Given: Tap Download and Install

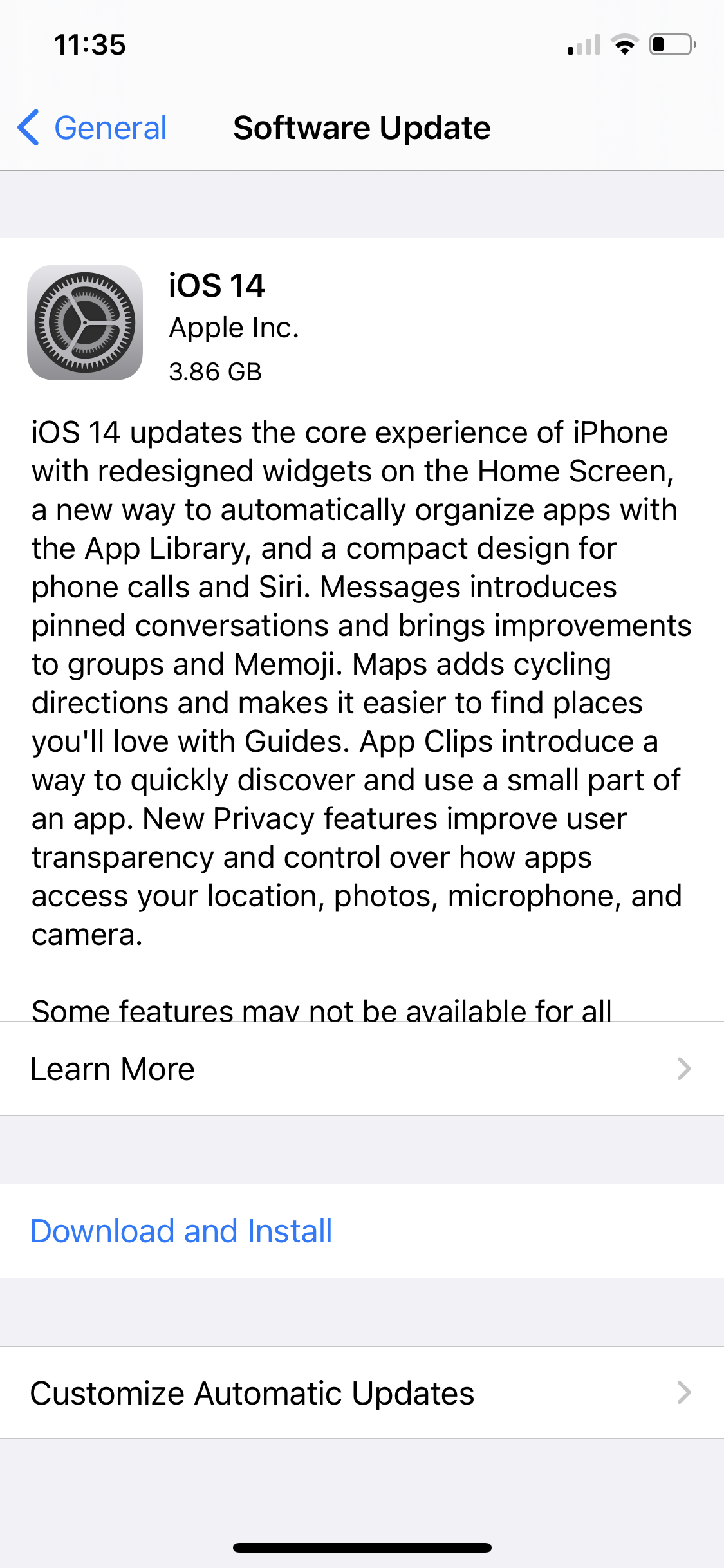Looking at the screenshot, I should pos(362,1231).
